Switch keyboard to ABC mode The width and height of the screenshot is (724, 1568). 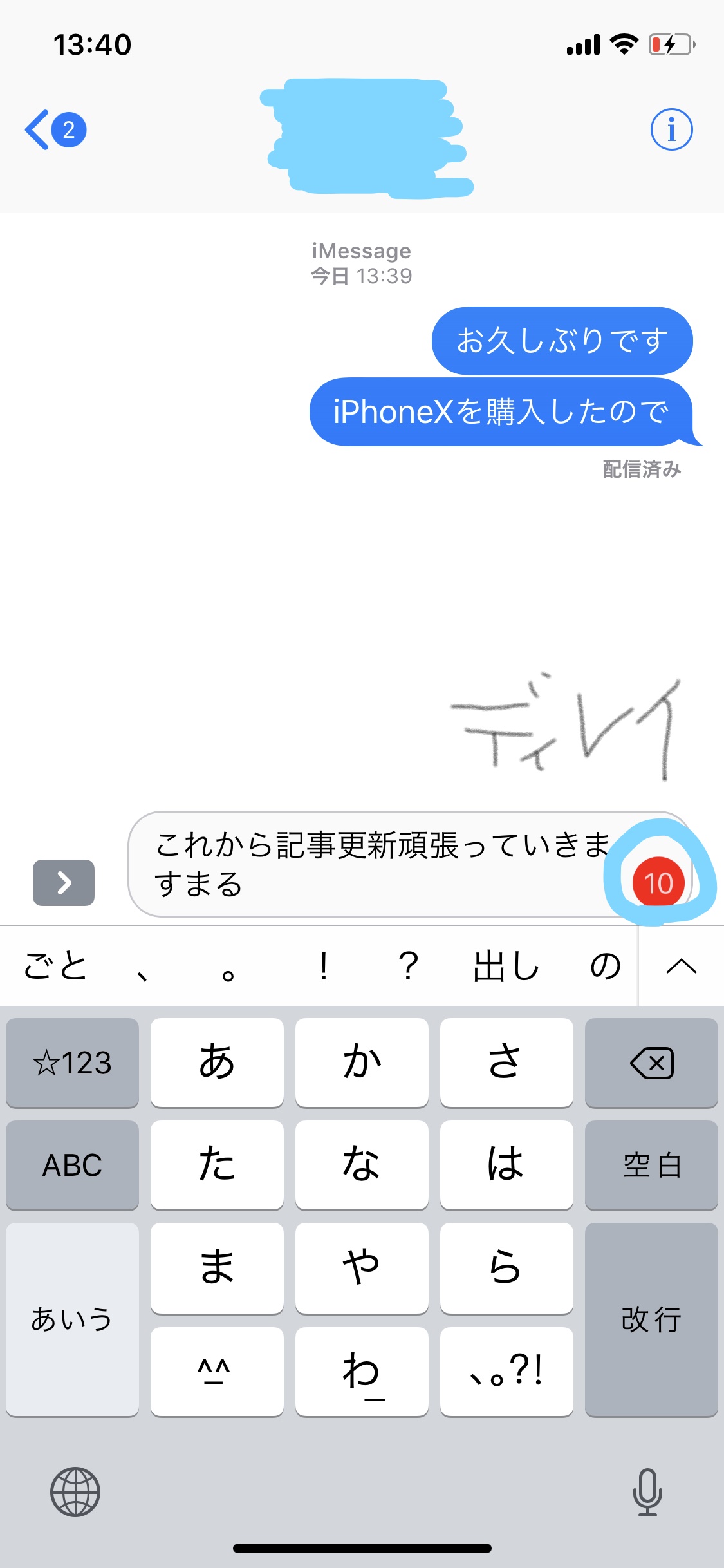72,1165
